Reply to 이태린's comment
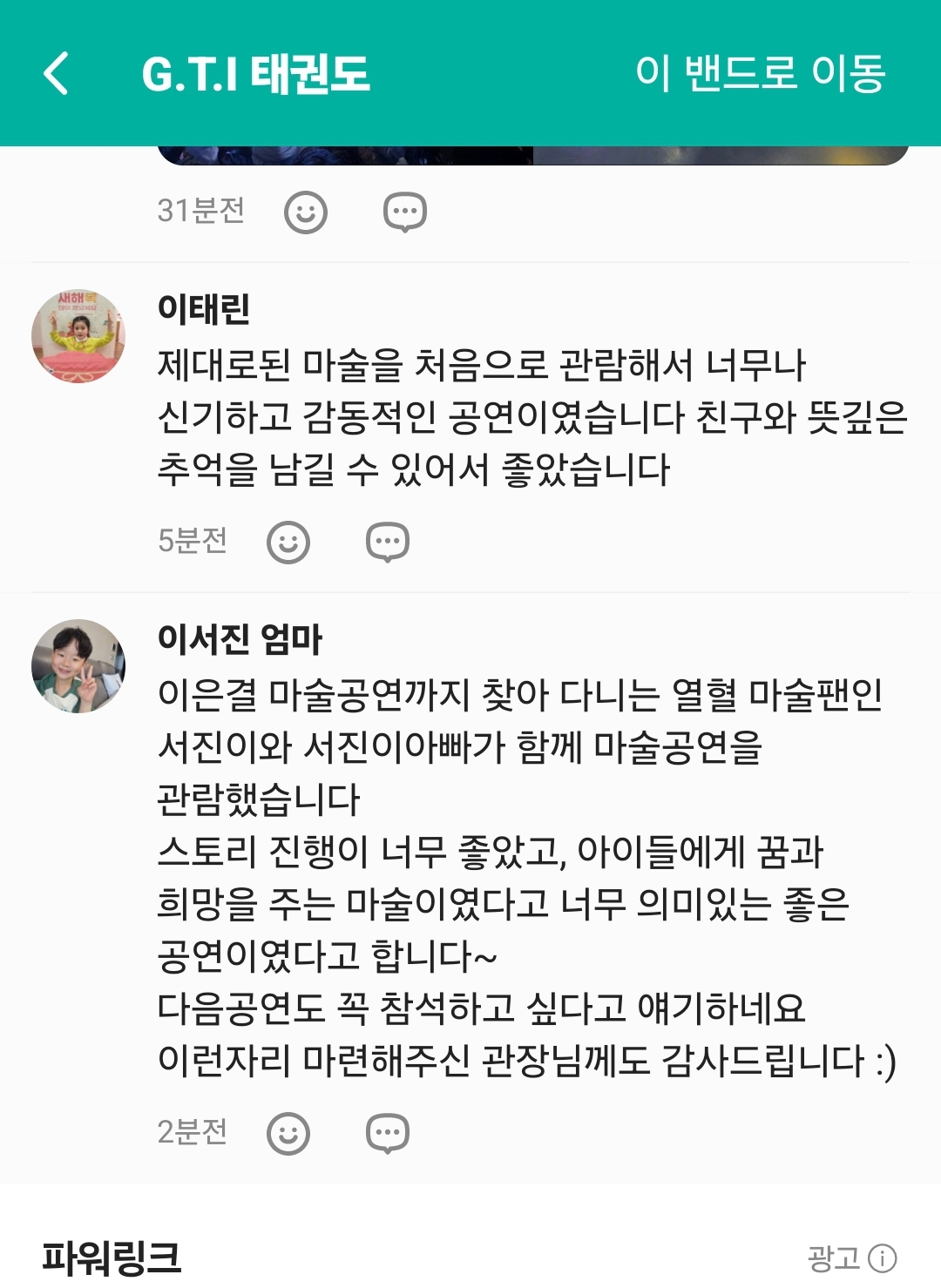The width and height of the screenshot is (941, 1288). pyautogui.click(x=388, y=543)
